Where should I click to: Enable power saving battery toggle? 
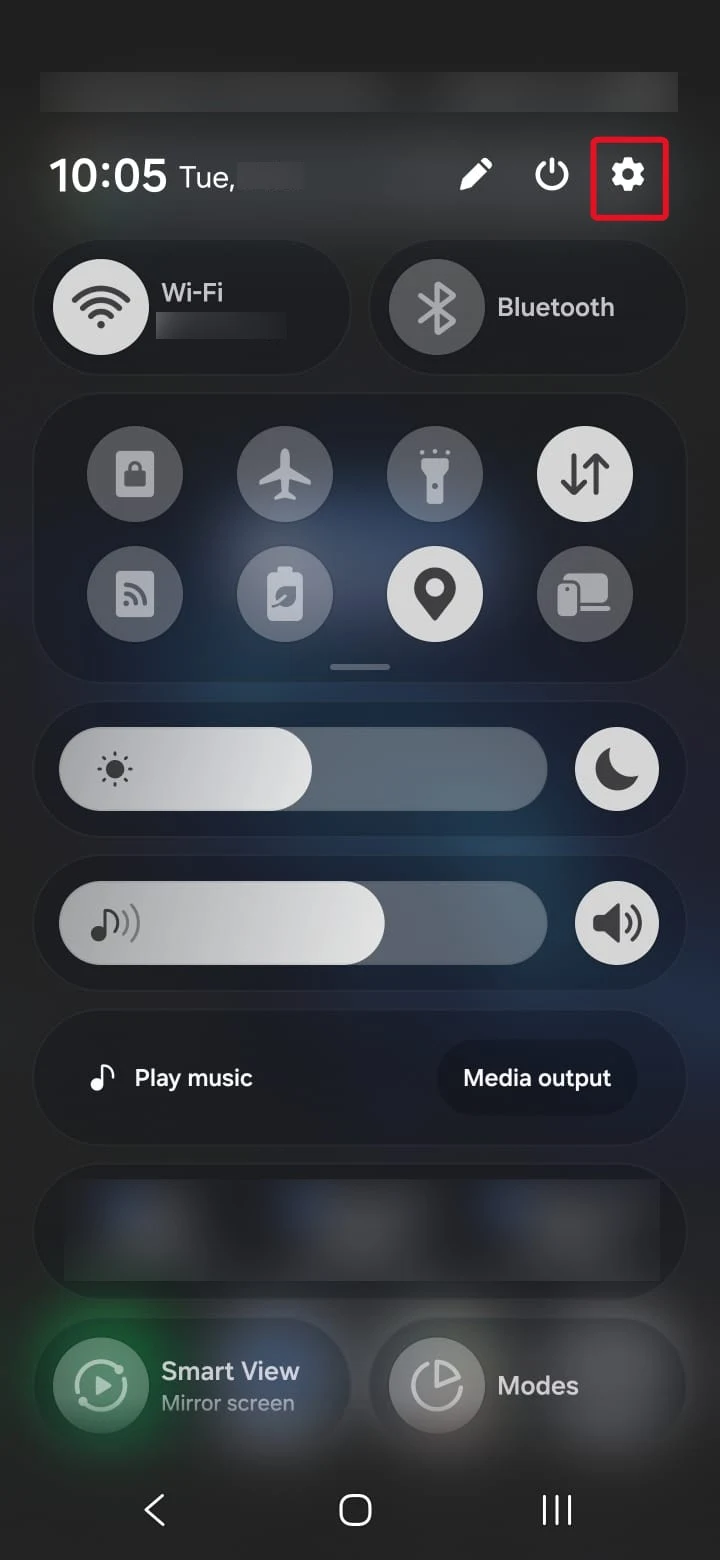(x=285, y=594)
